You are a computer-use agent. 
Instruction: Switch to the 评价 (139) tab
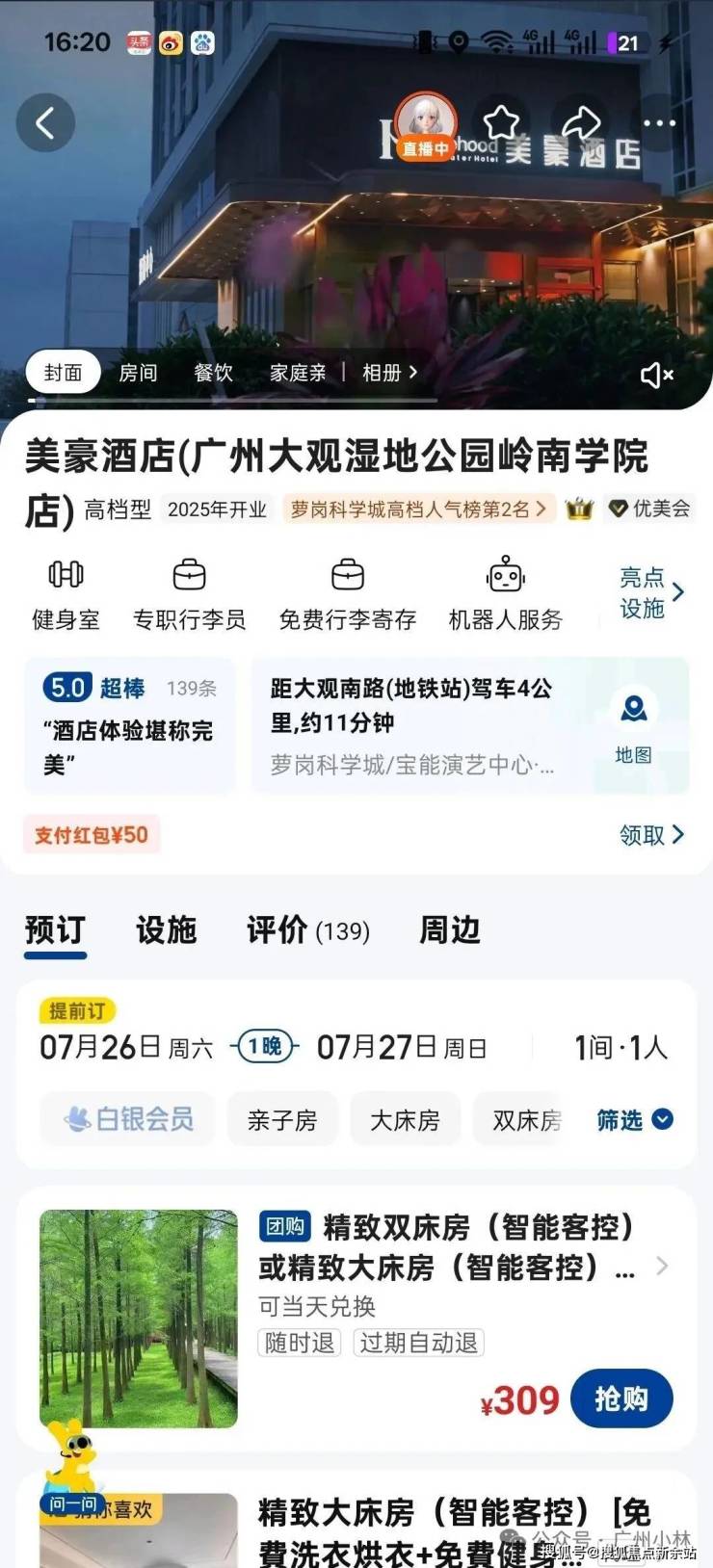coord(307,930)
